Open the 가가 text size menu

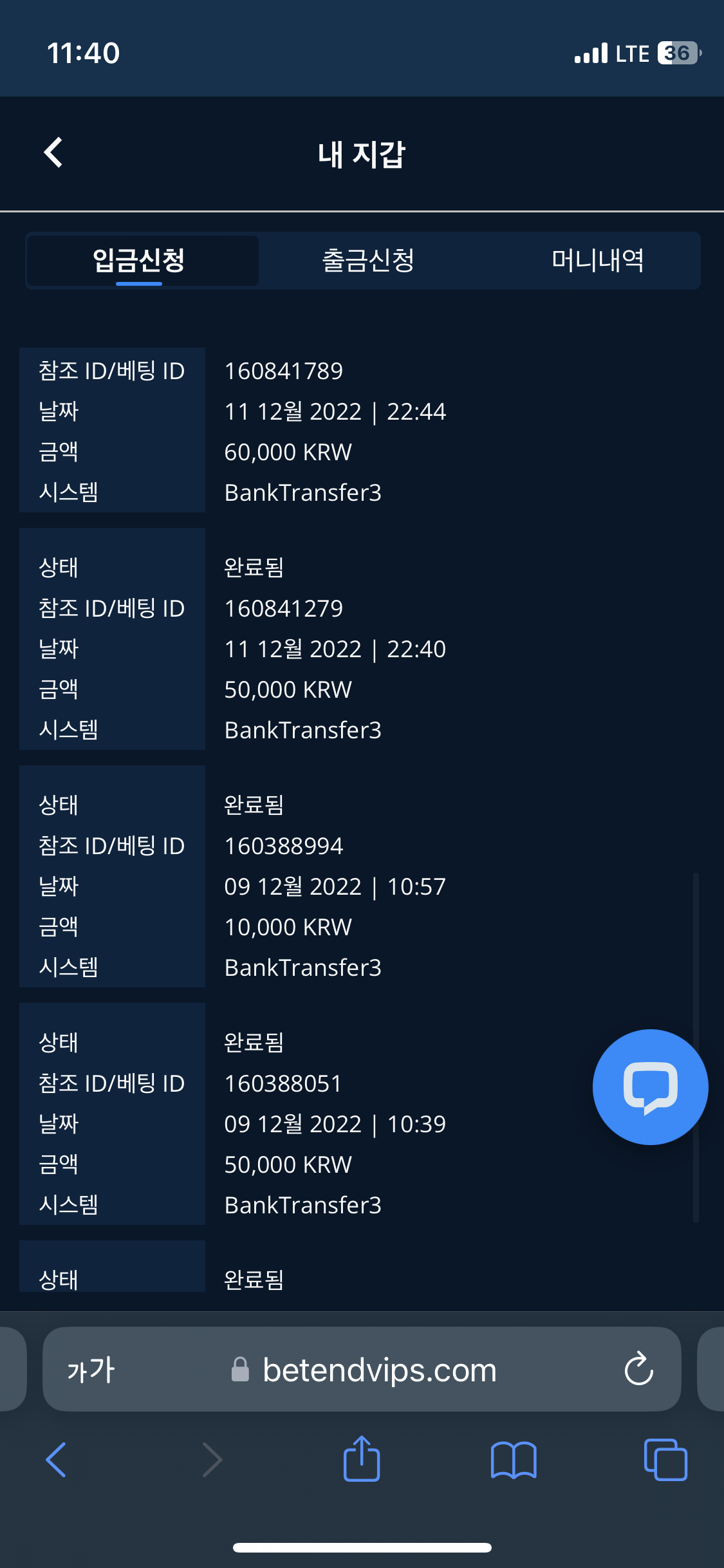tap(91, 1370)
